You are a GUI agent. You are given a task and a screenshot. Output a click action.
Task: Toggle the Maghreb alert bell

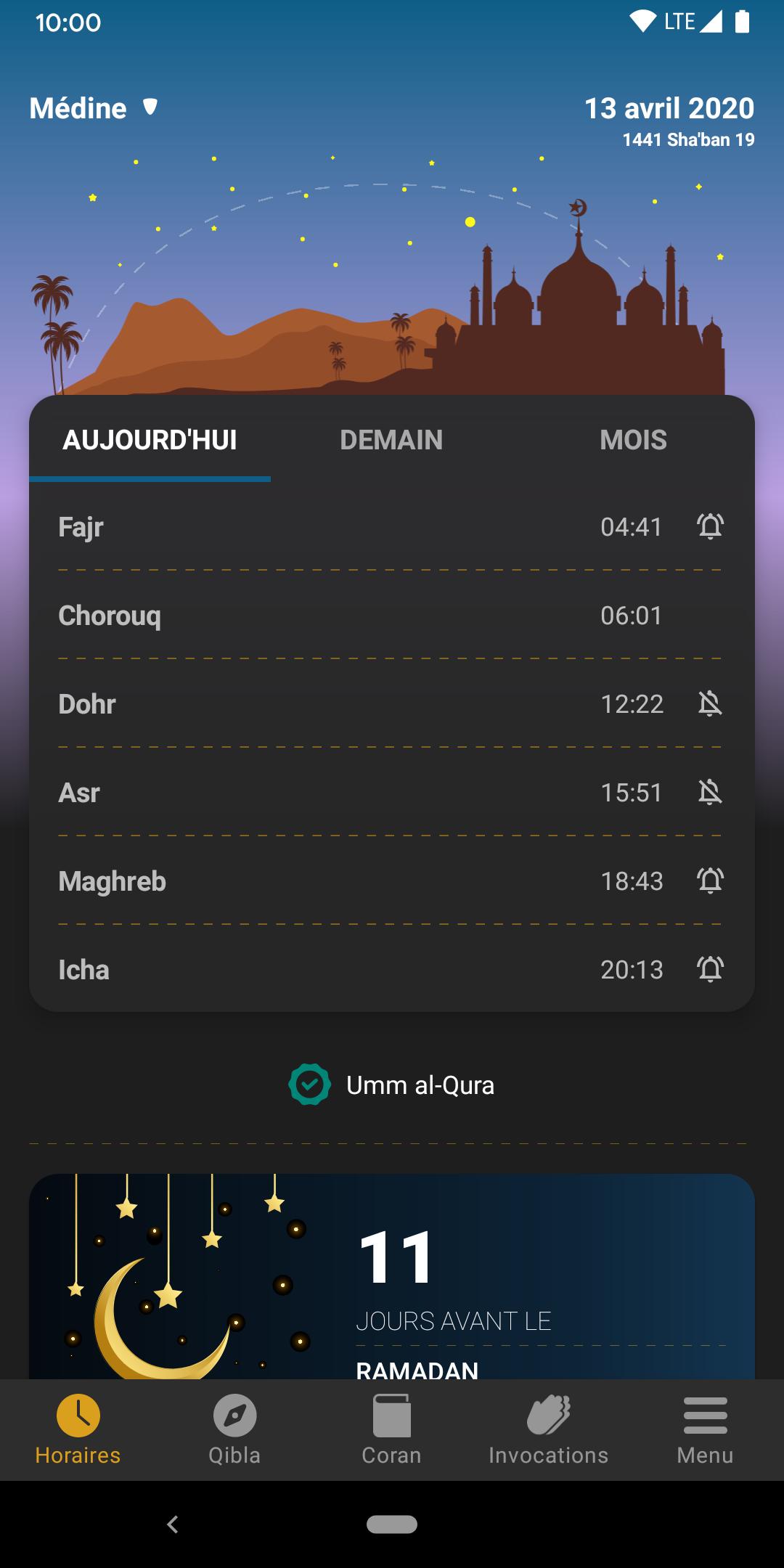pos(710,881)
